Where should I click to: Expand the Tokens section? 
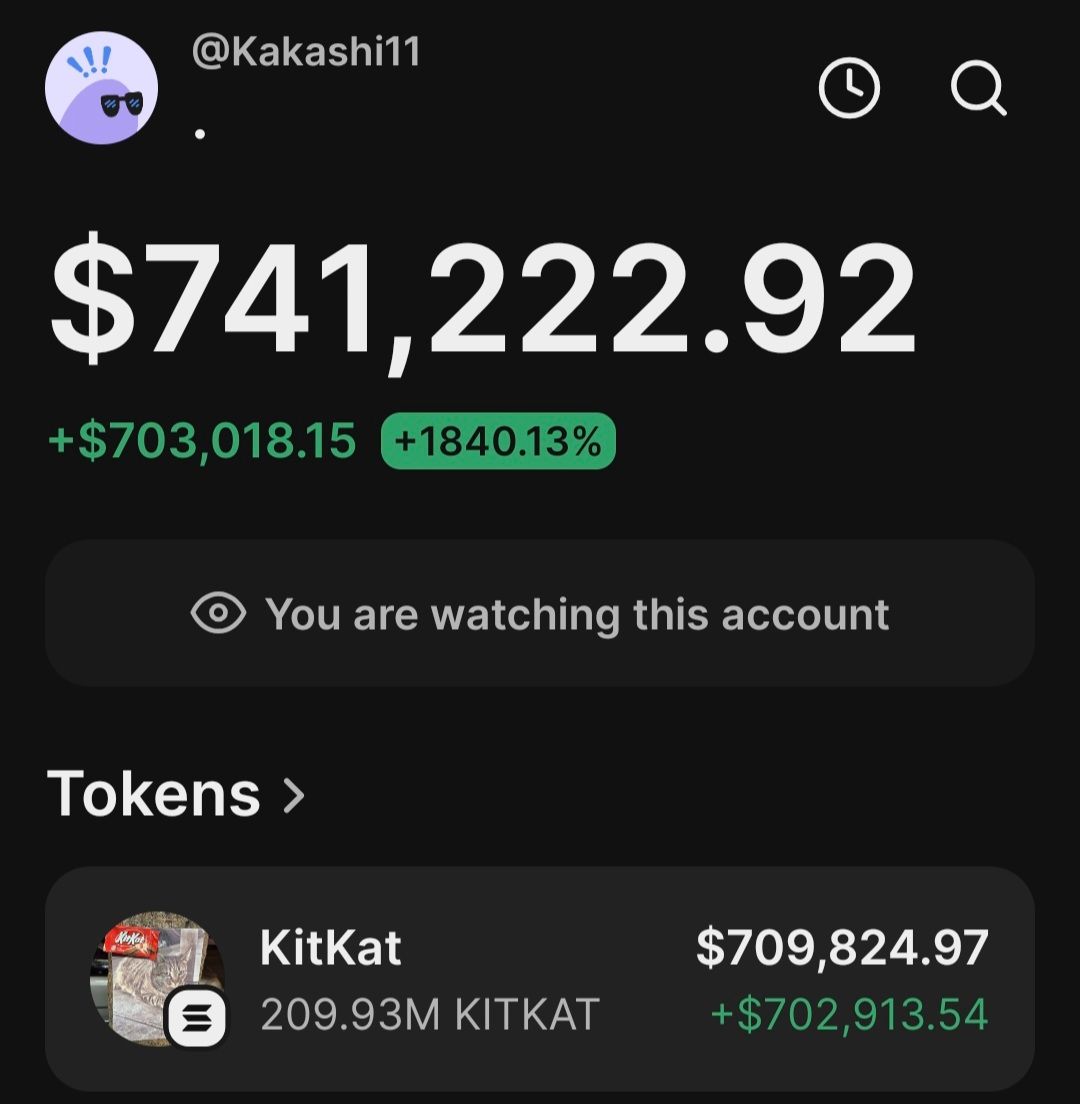pos(176,794)
